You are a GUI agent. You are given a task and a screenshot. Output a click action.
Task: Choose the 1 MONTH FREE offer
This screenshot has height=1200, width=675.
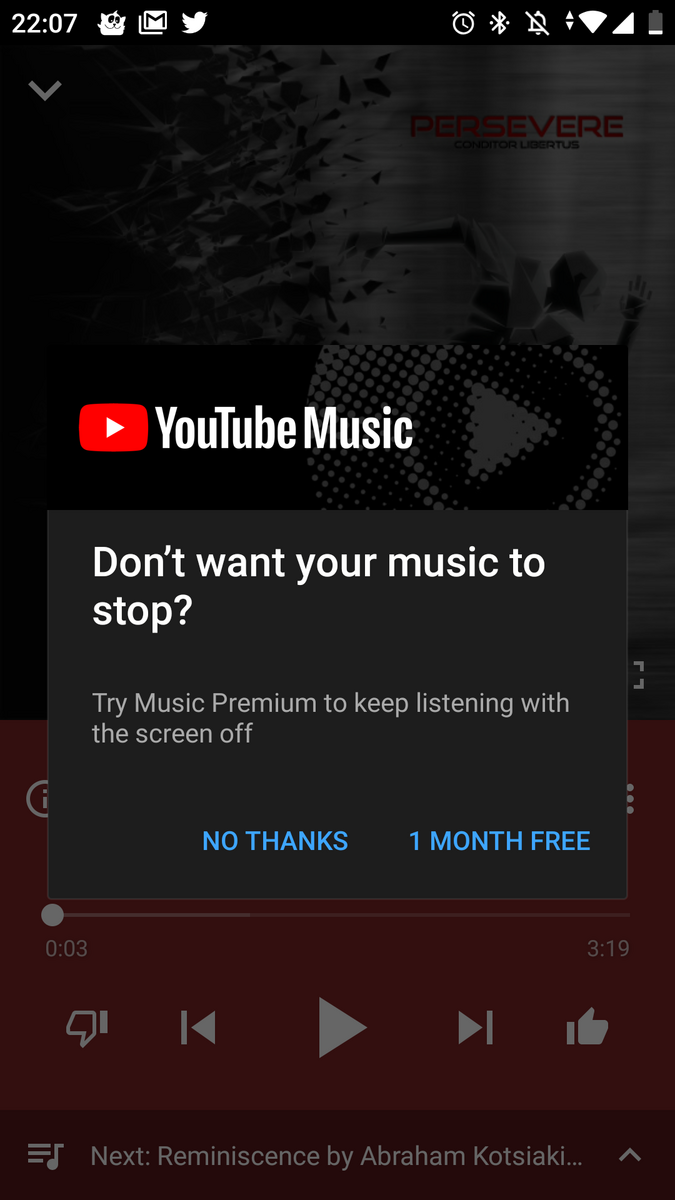[x=499, y=841]
